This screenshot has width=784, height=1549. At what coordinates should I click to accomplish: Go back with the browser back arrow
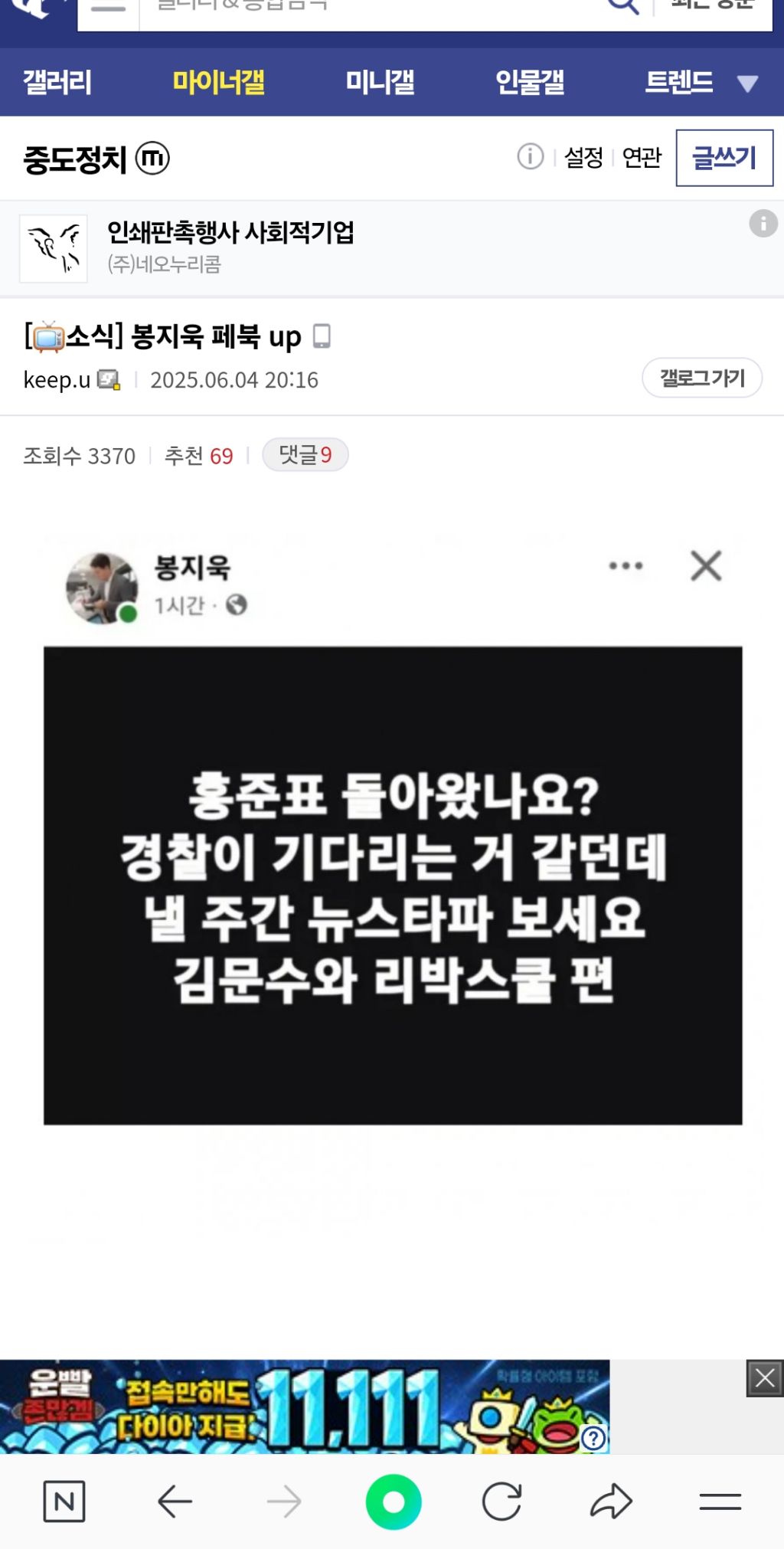[x=175, y=1501]
